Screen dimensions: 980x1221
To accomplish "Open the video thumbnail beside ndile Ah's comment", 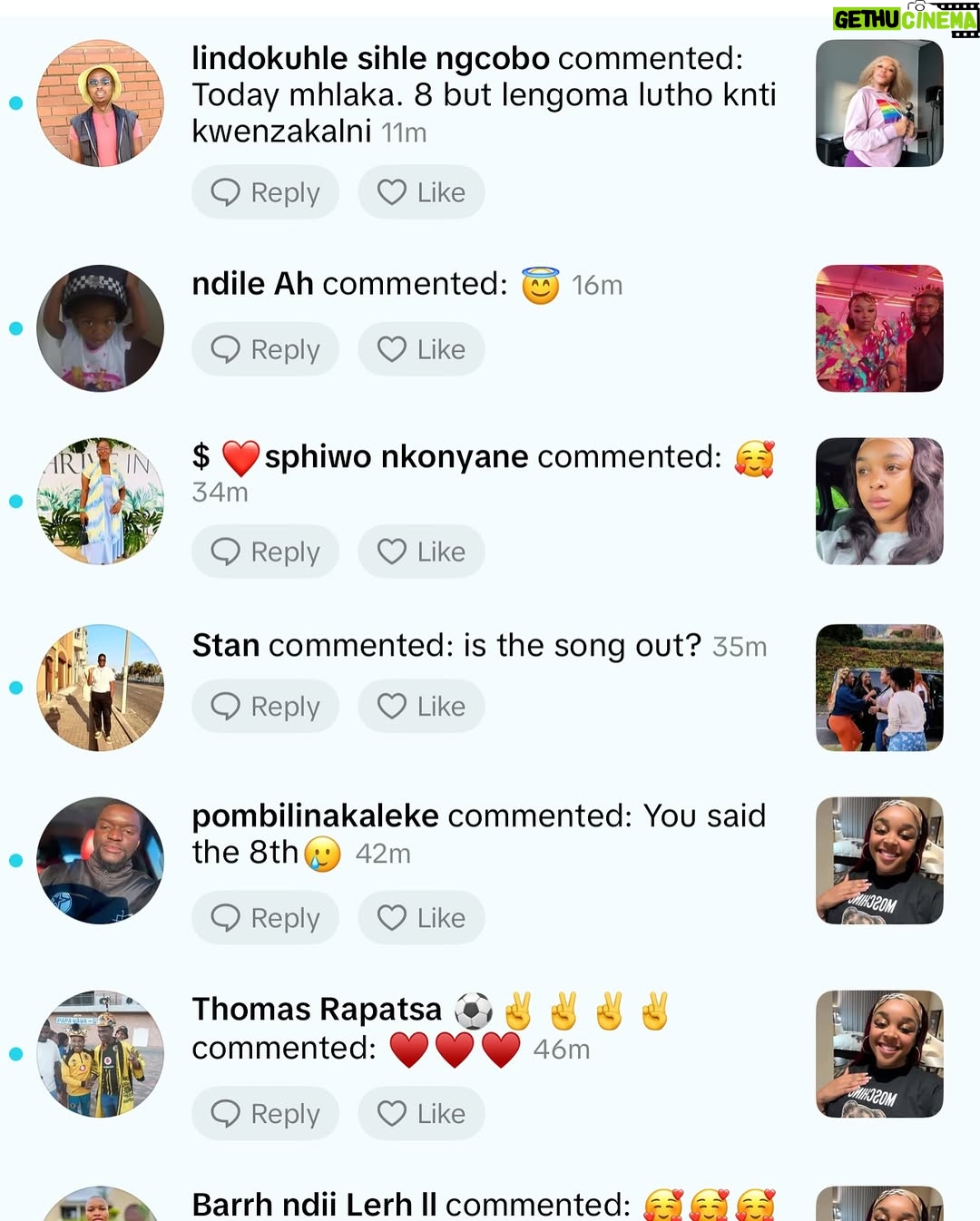I will pyautogui.click(x=879, y=328).
